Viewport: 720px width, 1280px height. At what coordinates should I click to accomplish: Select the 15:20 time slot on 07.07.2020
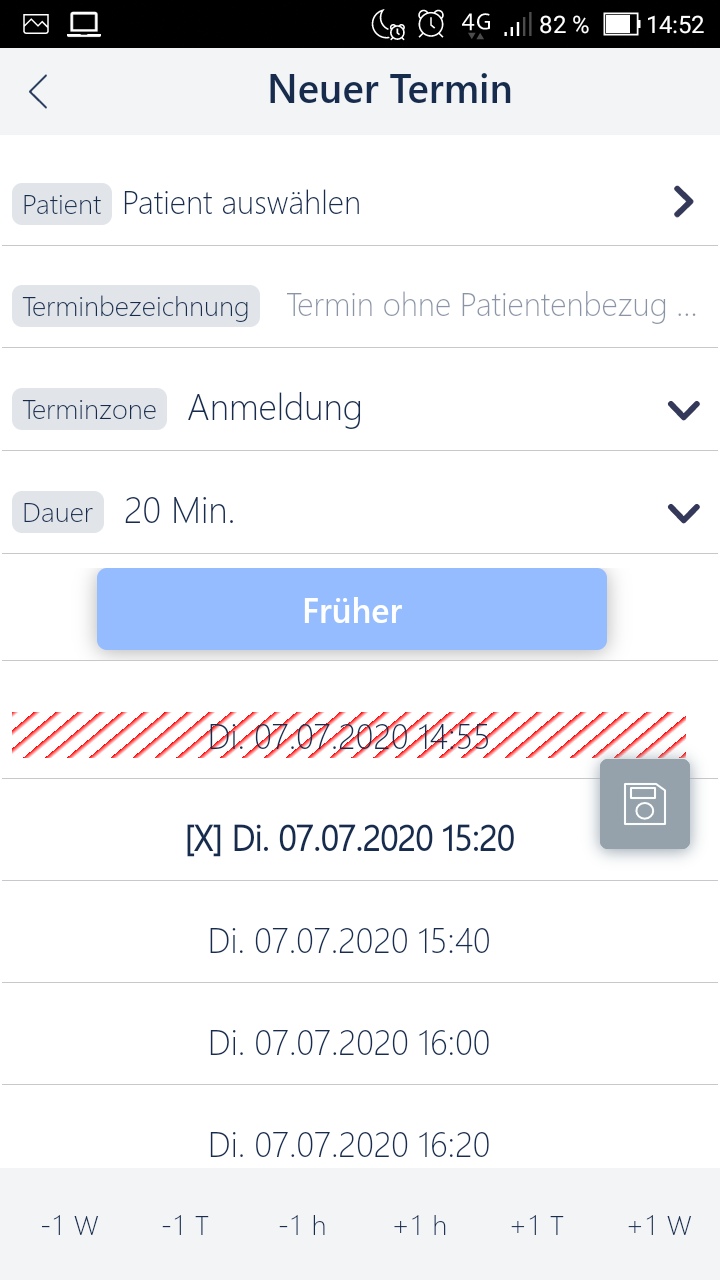click(x=350, y=838)
